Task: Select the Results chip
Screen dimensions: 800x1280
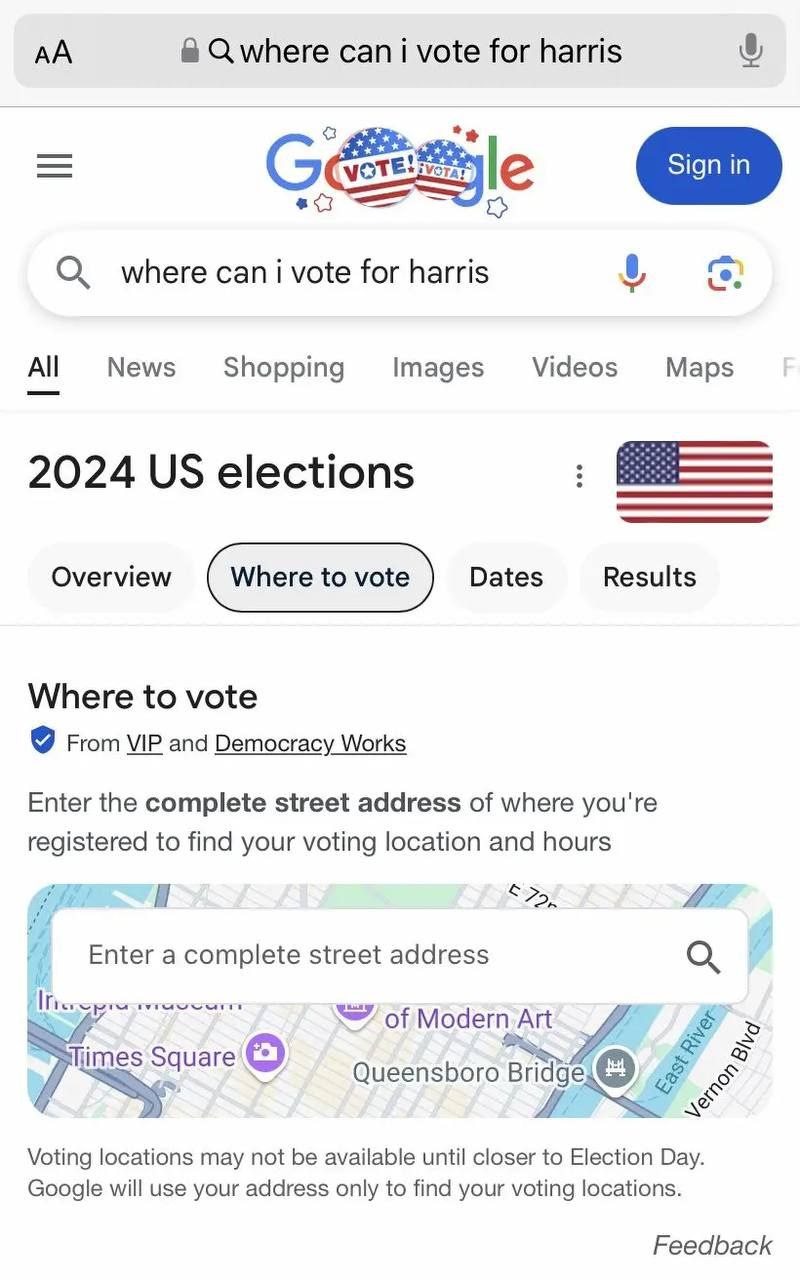Action: pos(649,577)
